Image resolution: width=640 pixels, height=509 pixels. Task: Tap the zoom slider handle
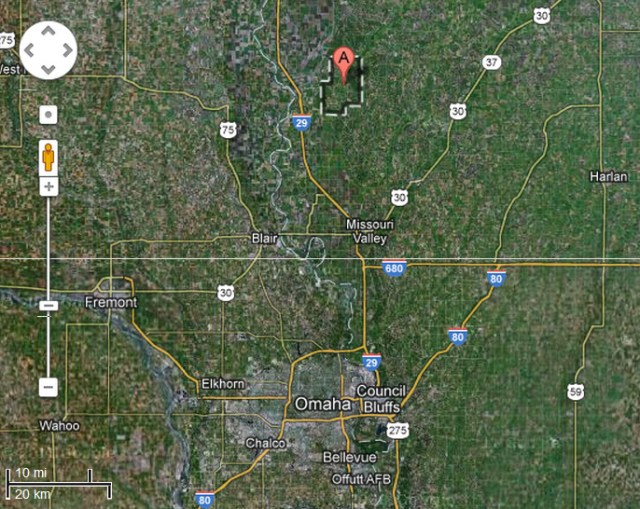point(48,305)
